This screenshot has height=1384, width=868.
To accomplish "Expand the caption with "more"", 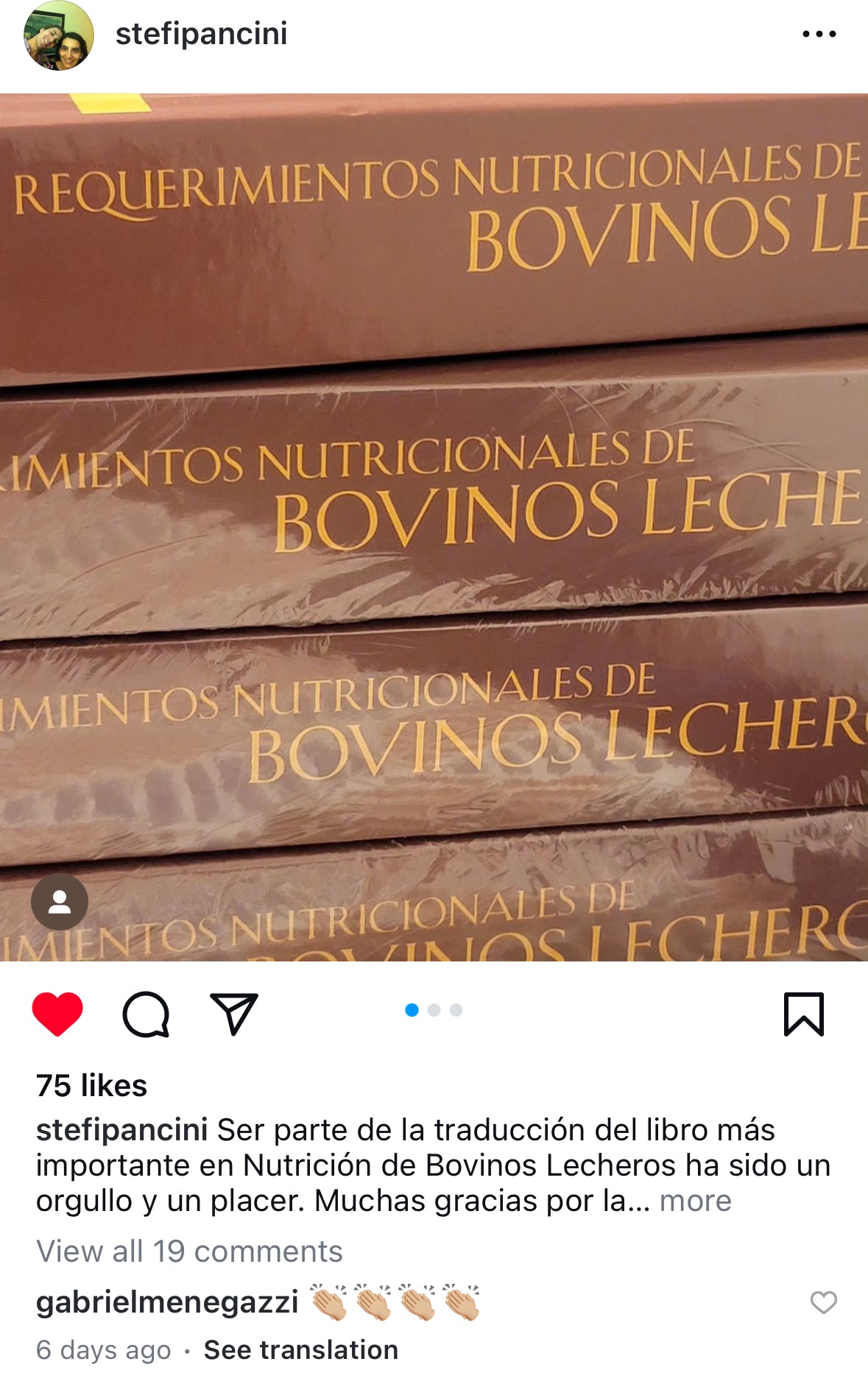I will click(x=695, y=1201).
